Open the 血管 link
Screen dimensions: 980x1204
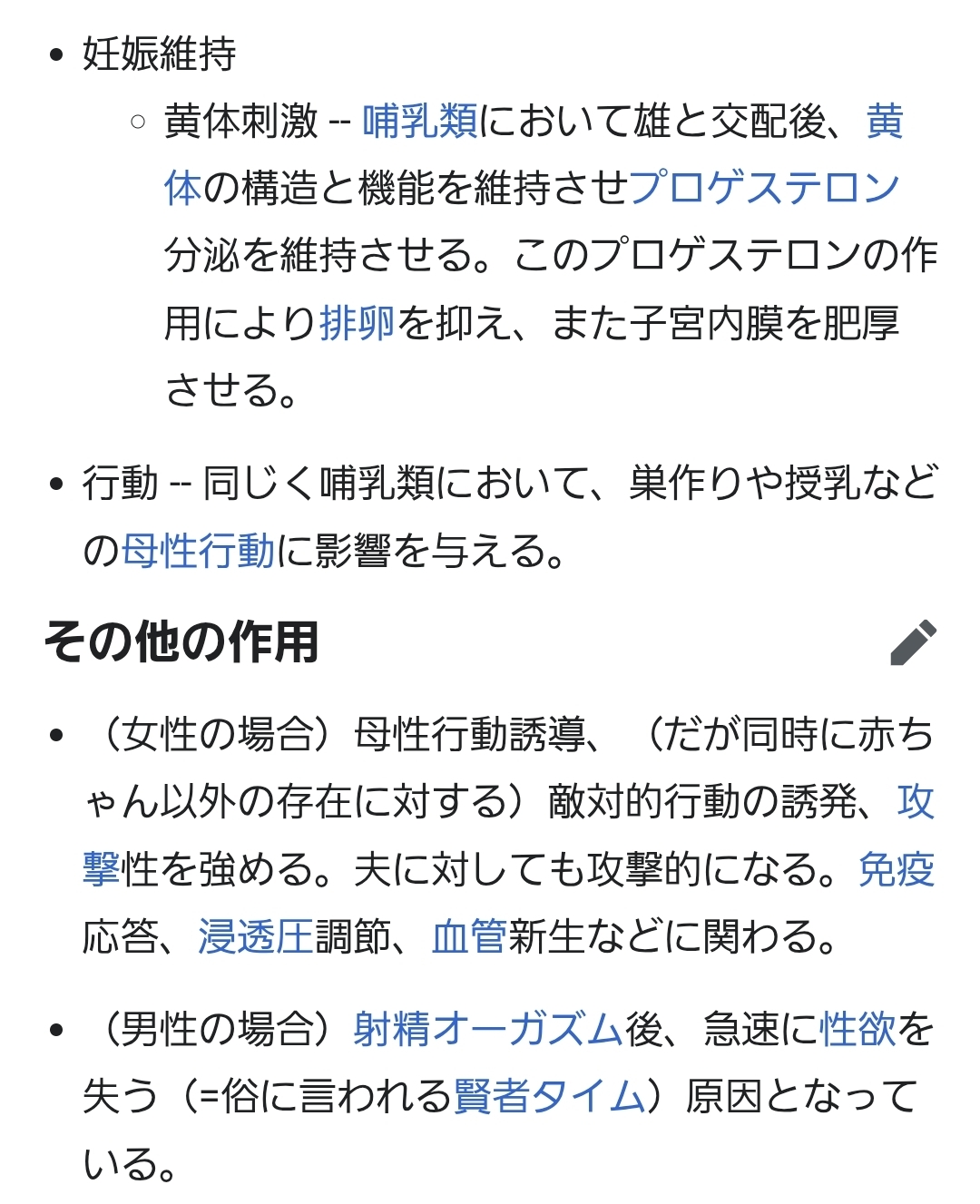tap(469, 937)
